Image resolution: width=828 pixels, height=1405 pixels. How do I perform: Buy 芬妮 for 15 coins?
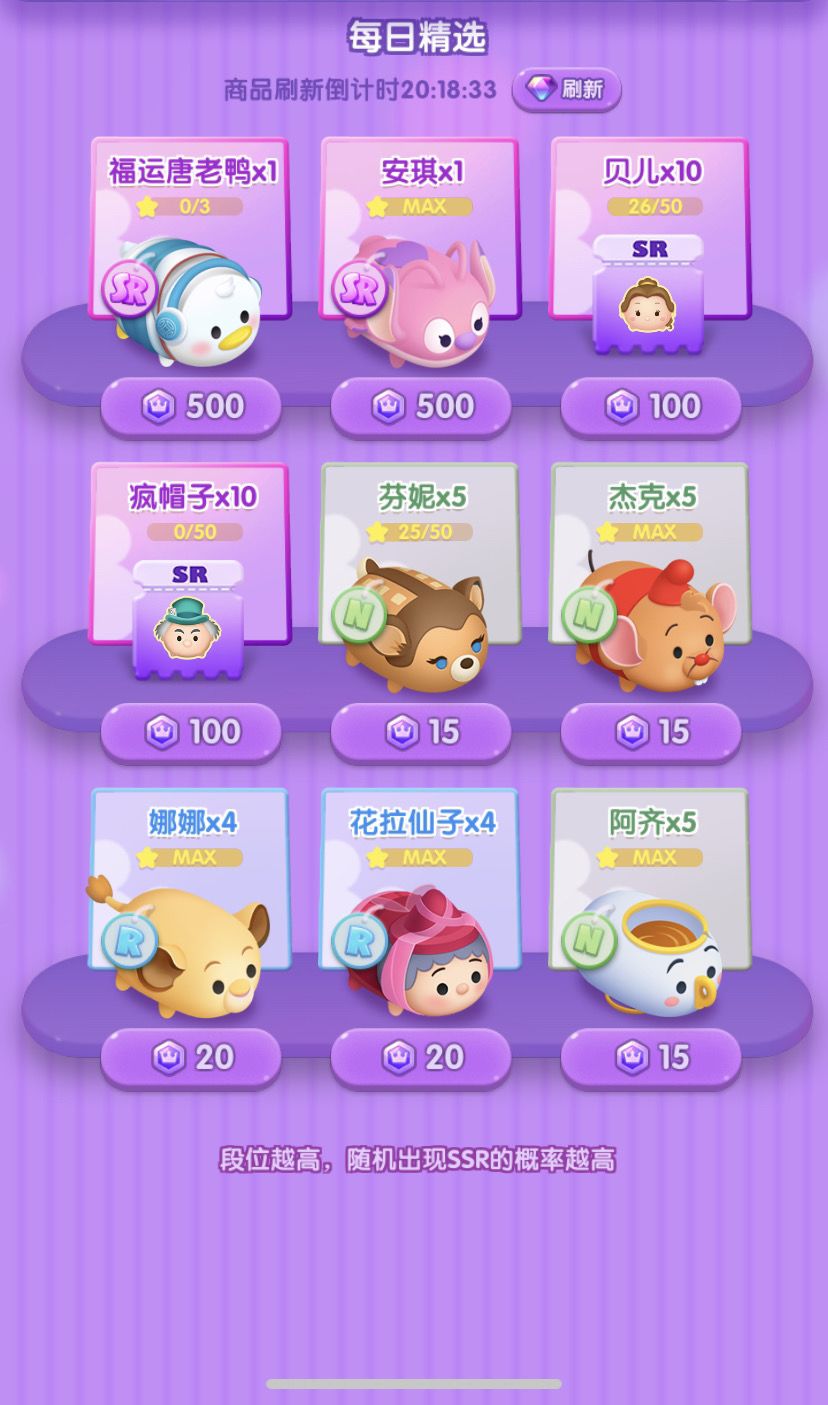pos(421,732)
